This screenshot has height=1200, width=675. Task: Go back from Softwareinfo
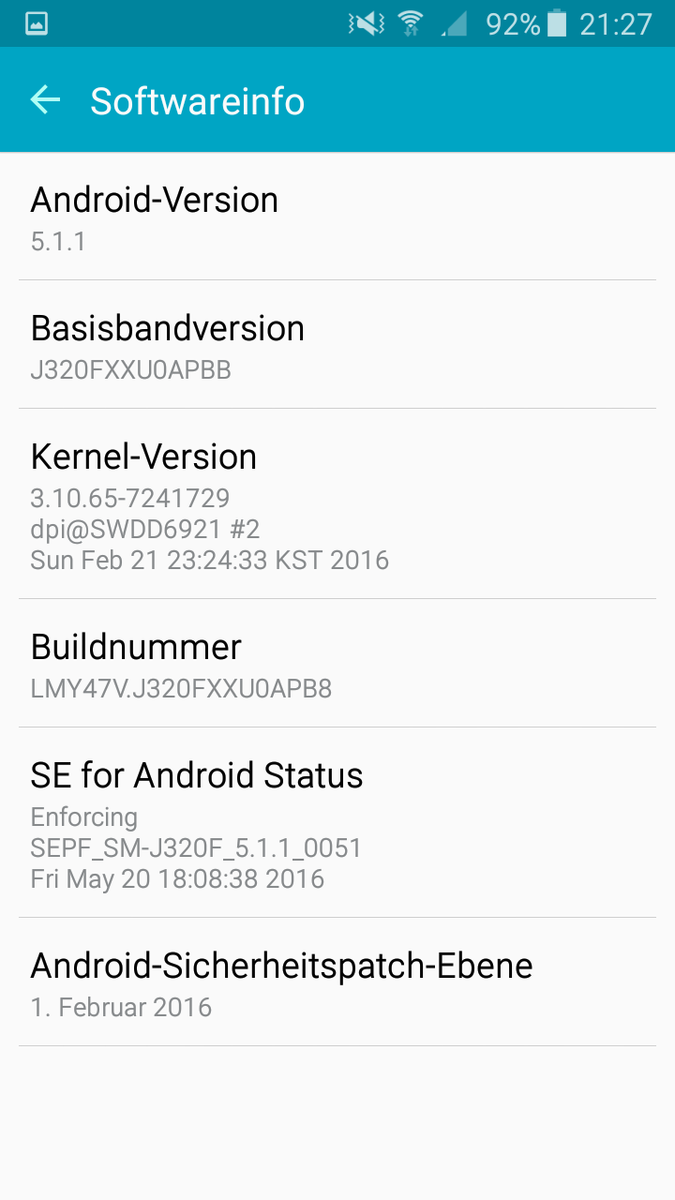[x=45, y=100]
